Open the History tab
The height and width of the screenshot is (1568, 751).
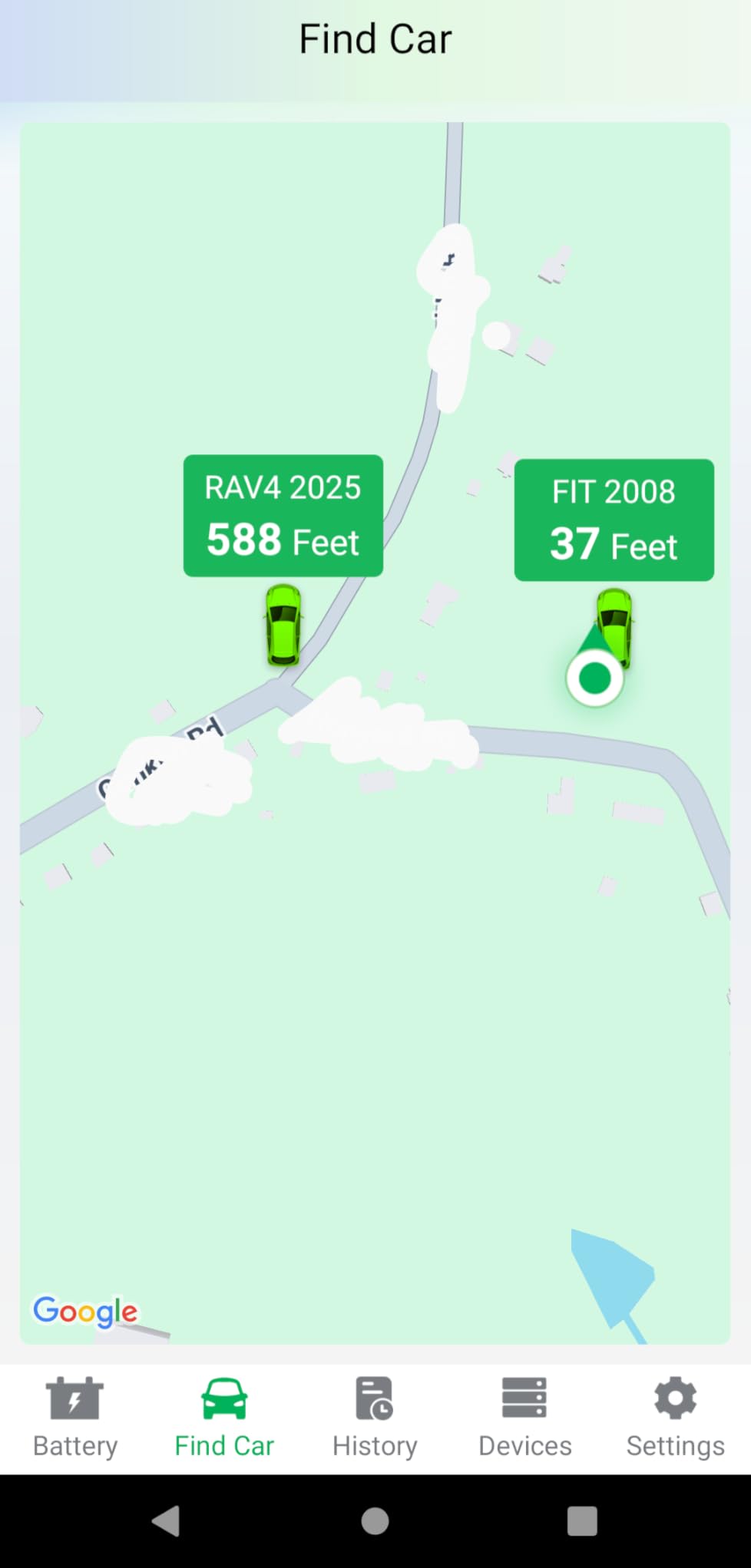(x=375, y=1418)
